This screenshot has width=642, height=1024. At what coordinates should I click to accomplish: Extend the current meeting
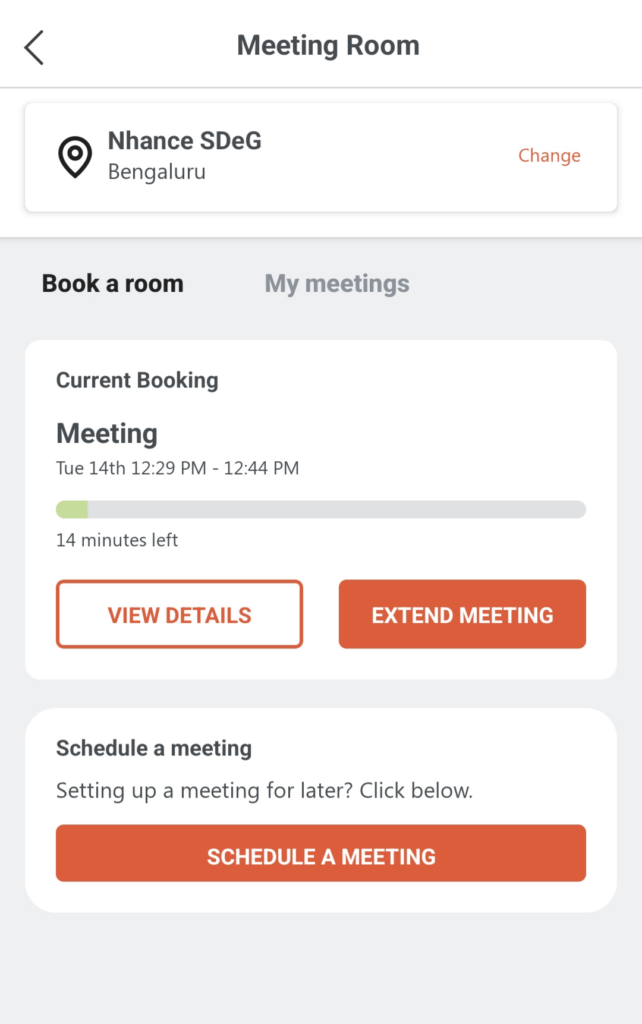[x=462, y=615]
